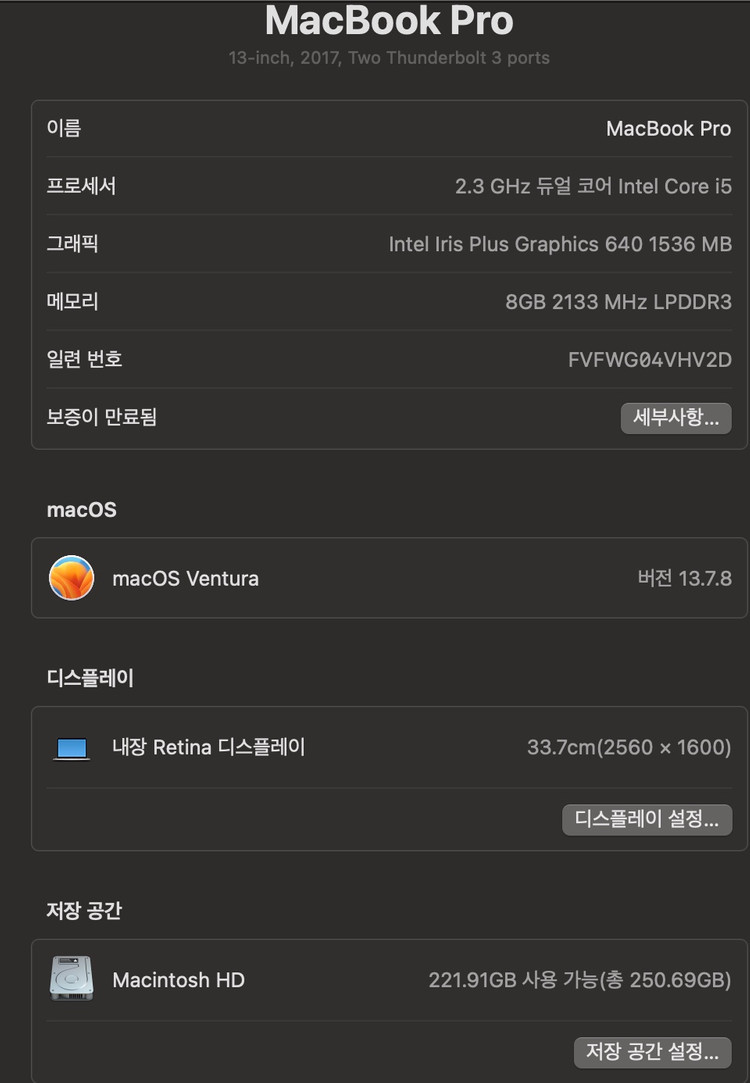Image resolution: width=750 pixels, height=1083 pixels.
Task: Click the macOS section header
Action: tap(81, 510)
